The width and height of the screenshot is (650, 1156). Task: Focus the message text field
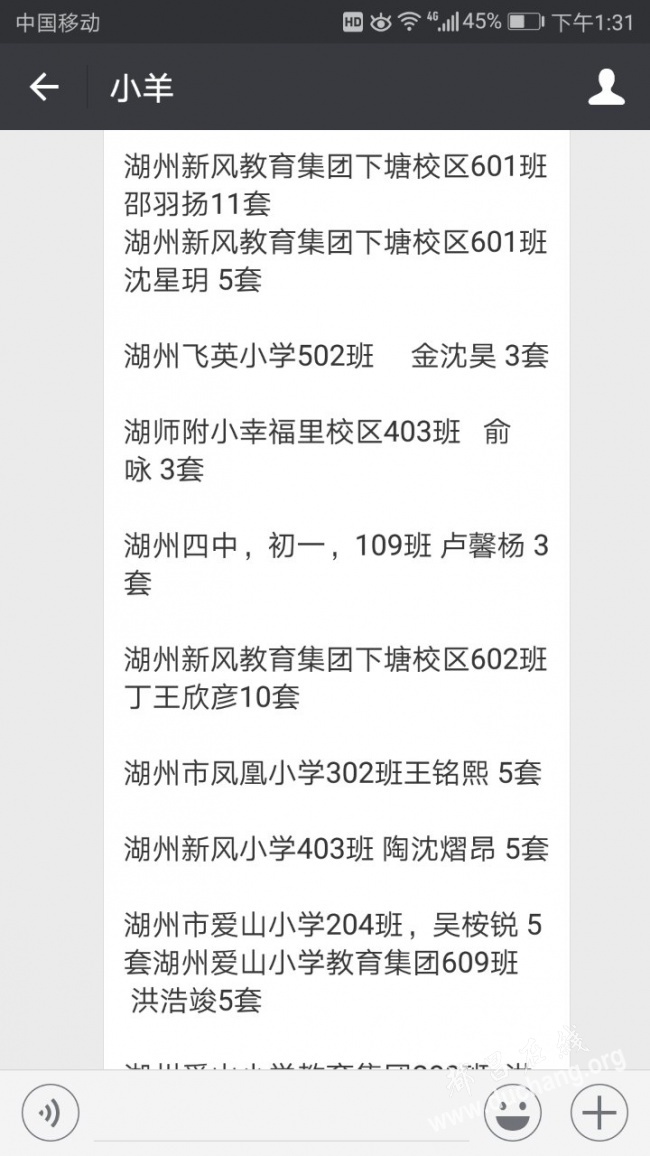tap(282, 1113)
